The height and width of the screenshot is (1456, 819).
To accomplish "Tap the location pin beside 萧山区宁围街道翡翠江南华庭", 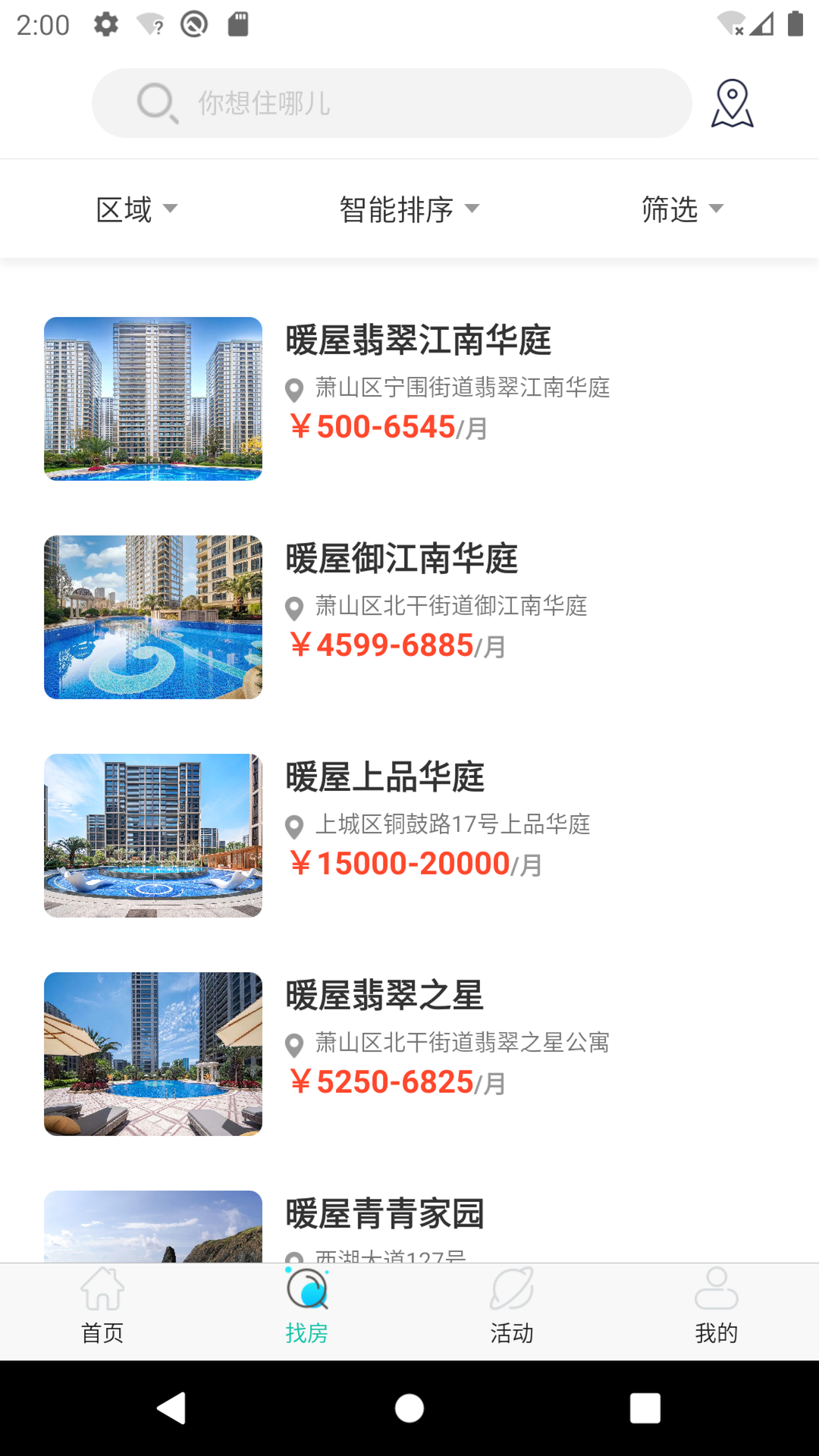I will [294, 389].
